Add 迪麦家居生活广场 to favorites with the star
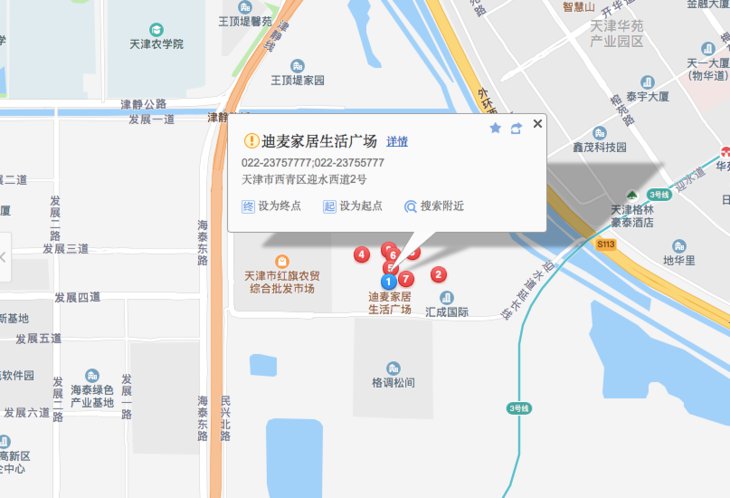The height and width of the screenshot is (498, 730). (495, 128)
